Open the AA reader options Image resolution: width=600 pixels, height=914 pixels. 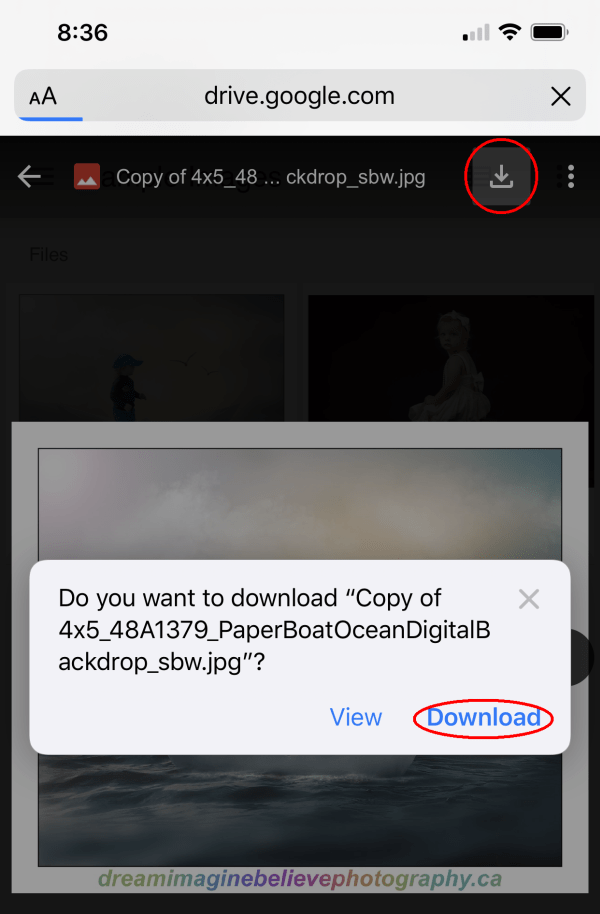43,97
